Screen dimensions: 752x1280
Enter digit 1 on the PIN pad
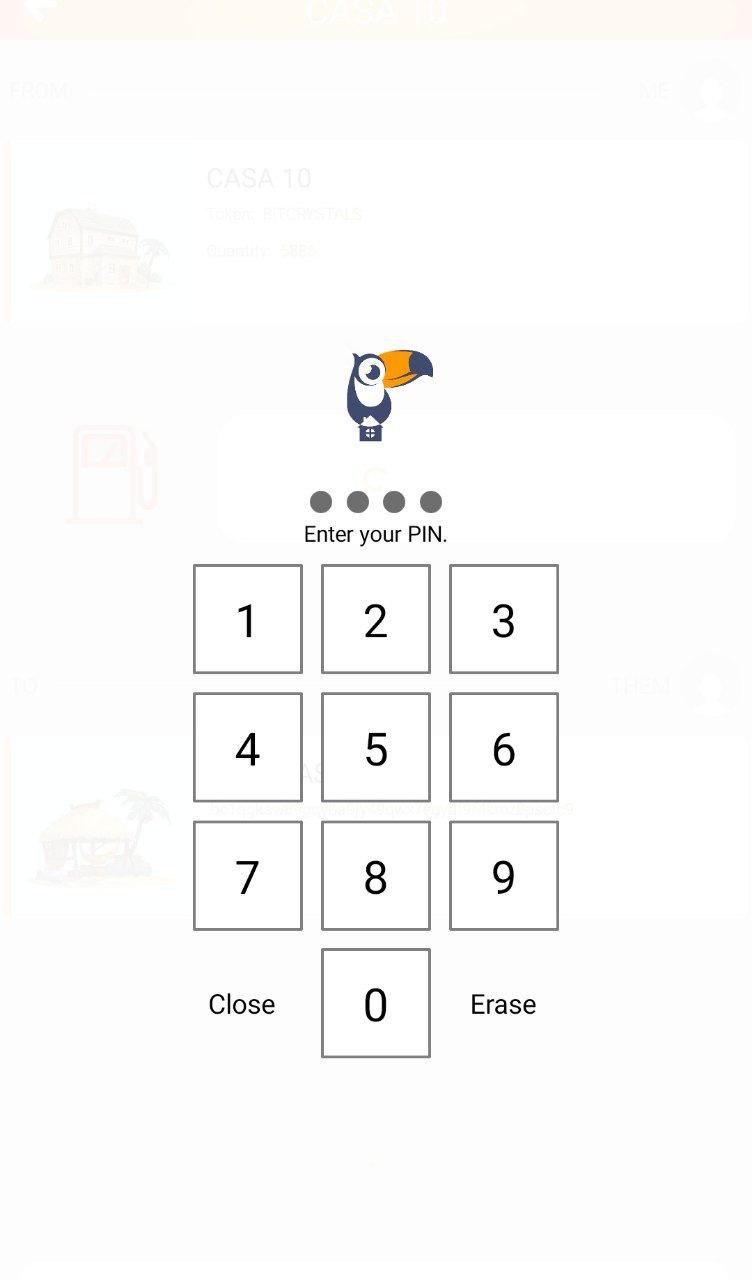point(248,619)
